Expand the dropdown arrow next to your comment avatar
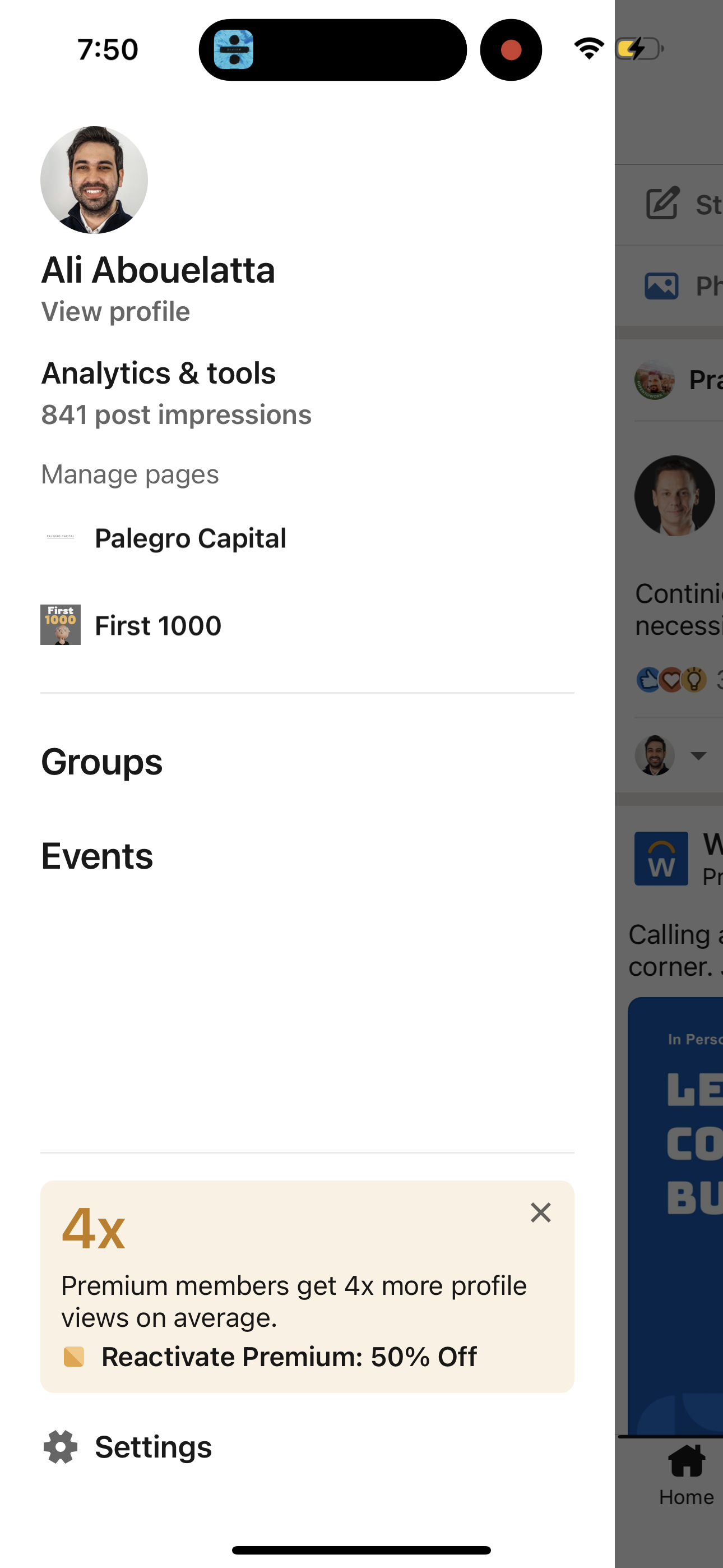This screenshot has height=1568, width=723. 699,755
